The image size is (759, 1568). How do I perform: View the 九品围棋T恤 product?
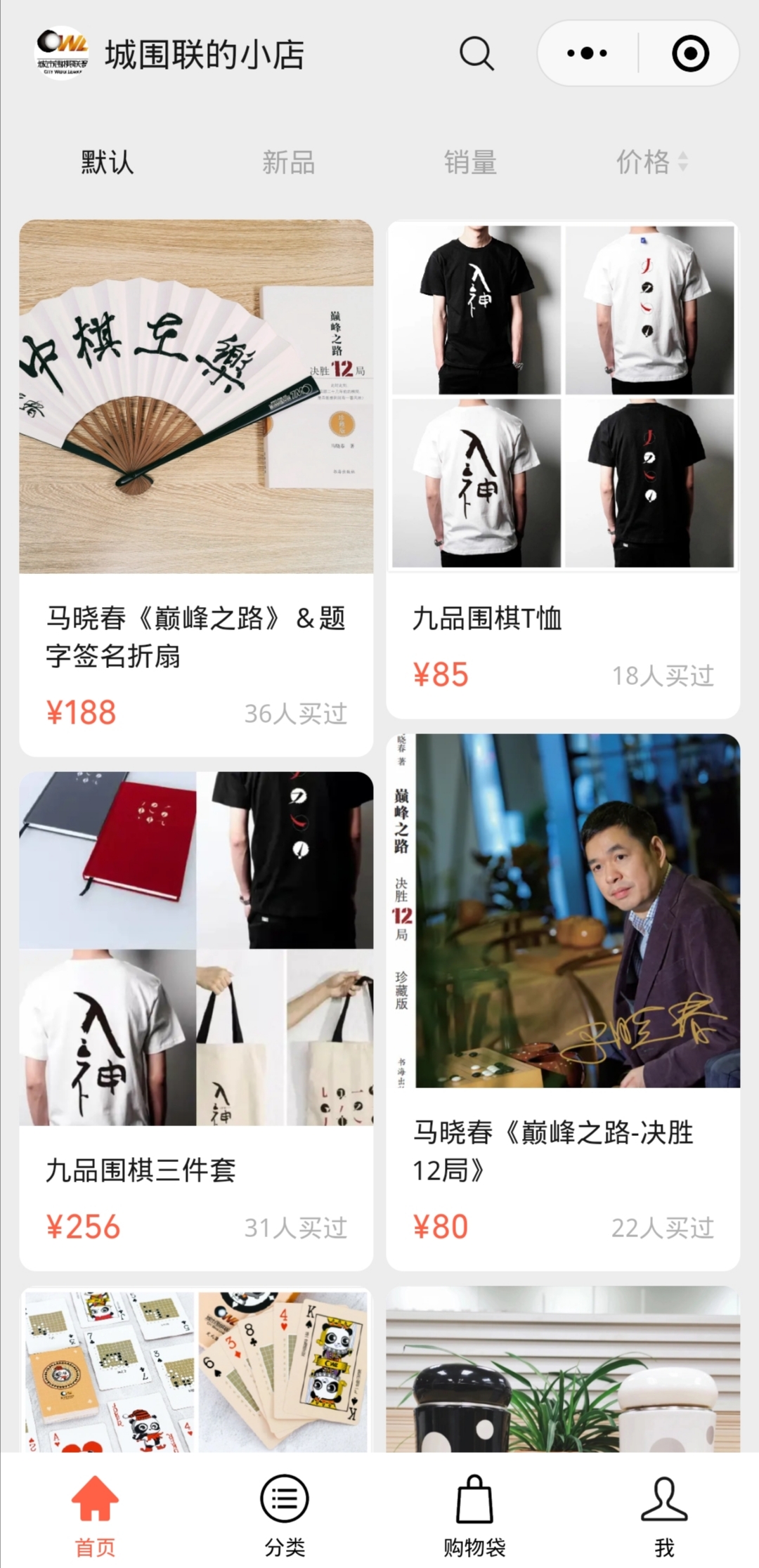563,469
